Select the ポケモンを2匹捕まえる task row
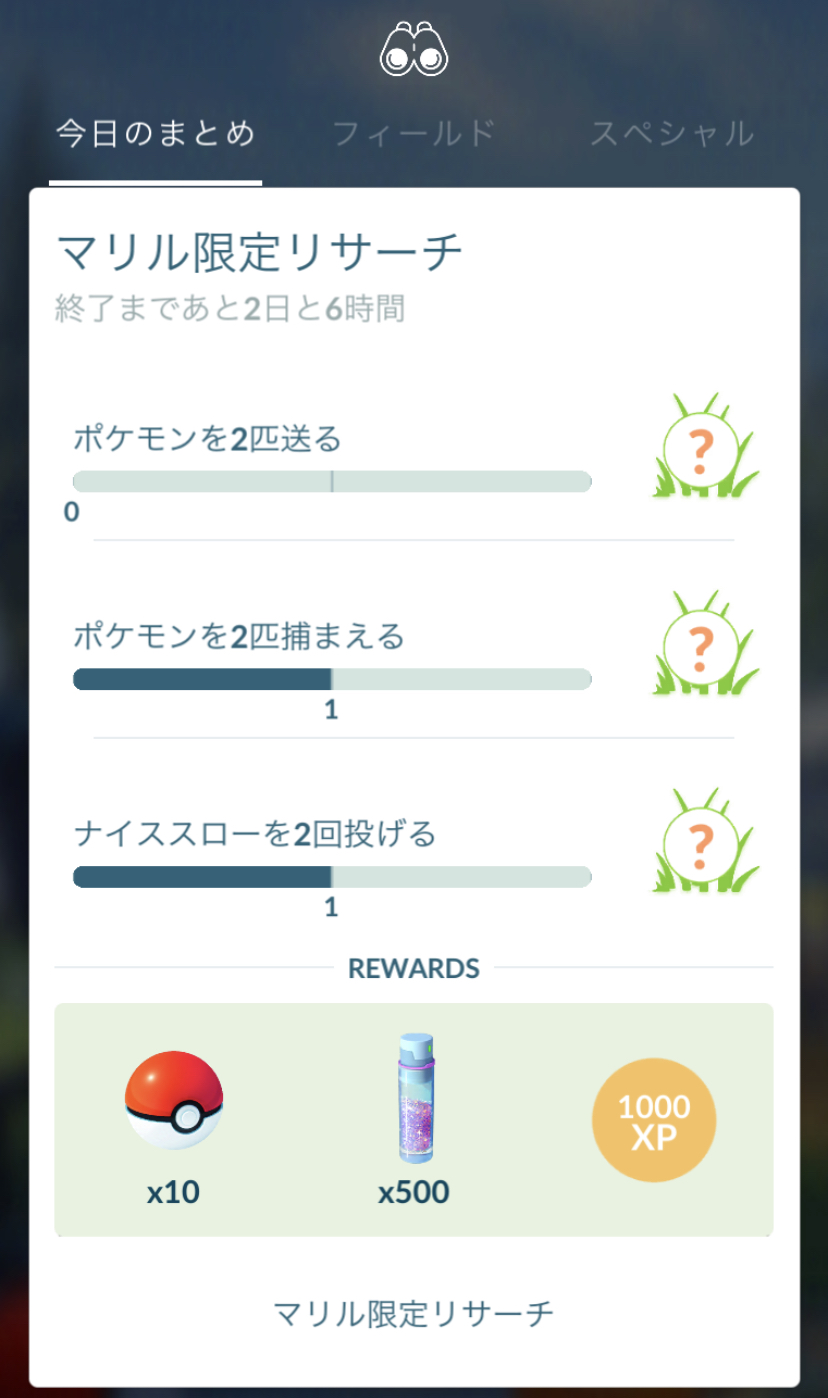The height and width of the screenshot is (1398, 828). point(238,634)
